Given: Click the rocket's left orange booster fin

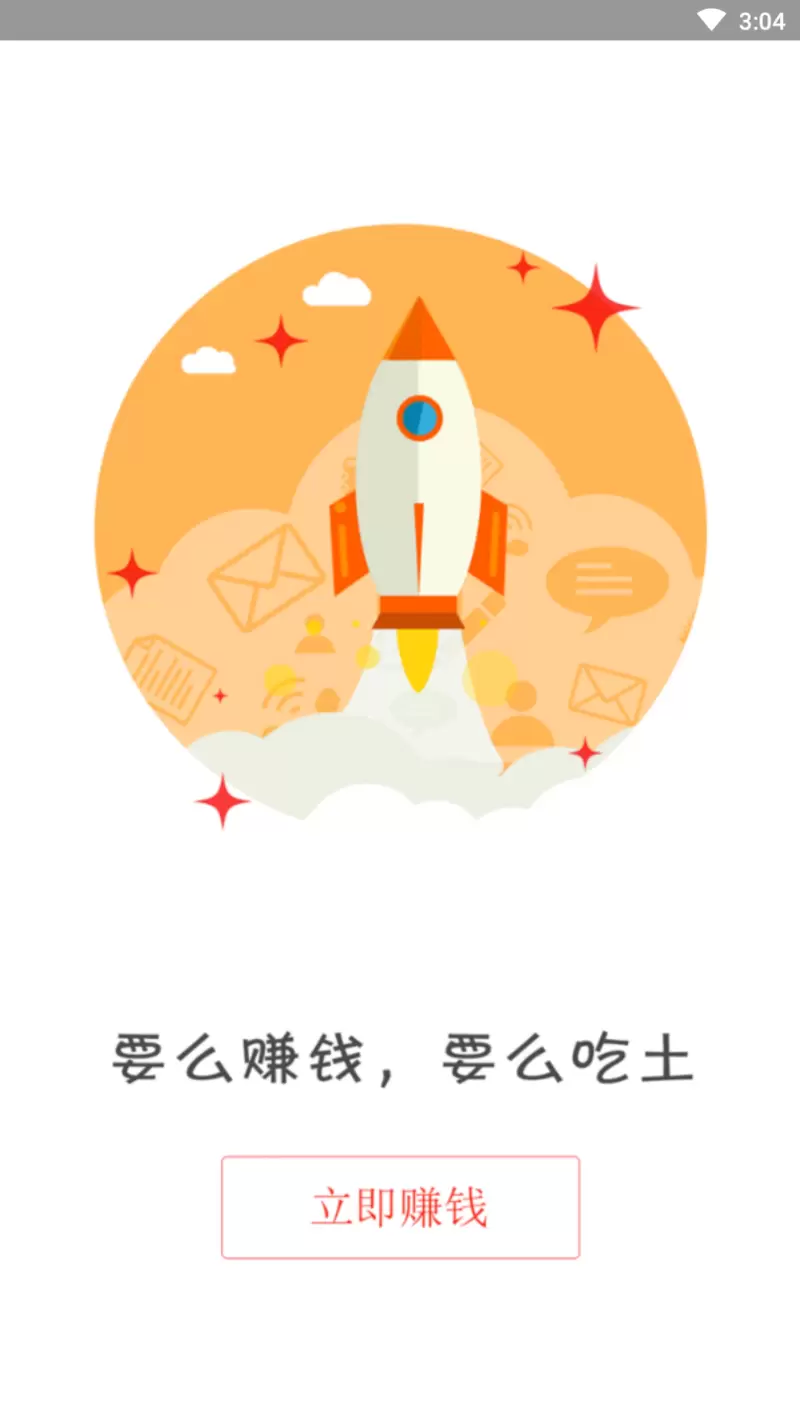Looking at the screenshot, I should [347, 545].
